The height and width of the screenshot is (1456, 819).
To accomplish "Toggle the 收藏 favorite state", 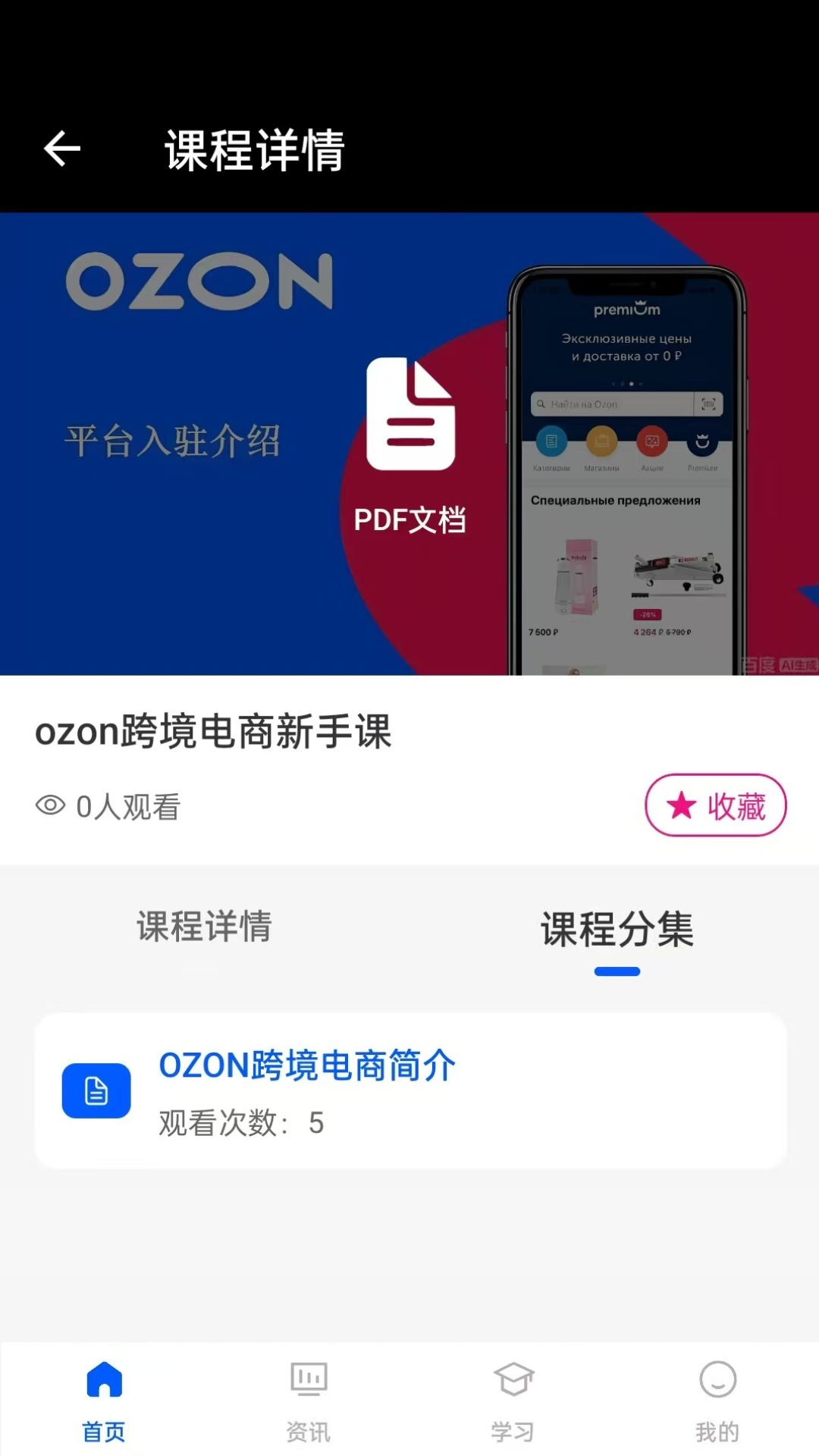I will [x=715, y=805].
